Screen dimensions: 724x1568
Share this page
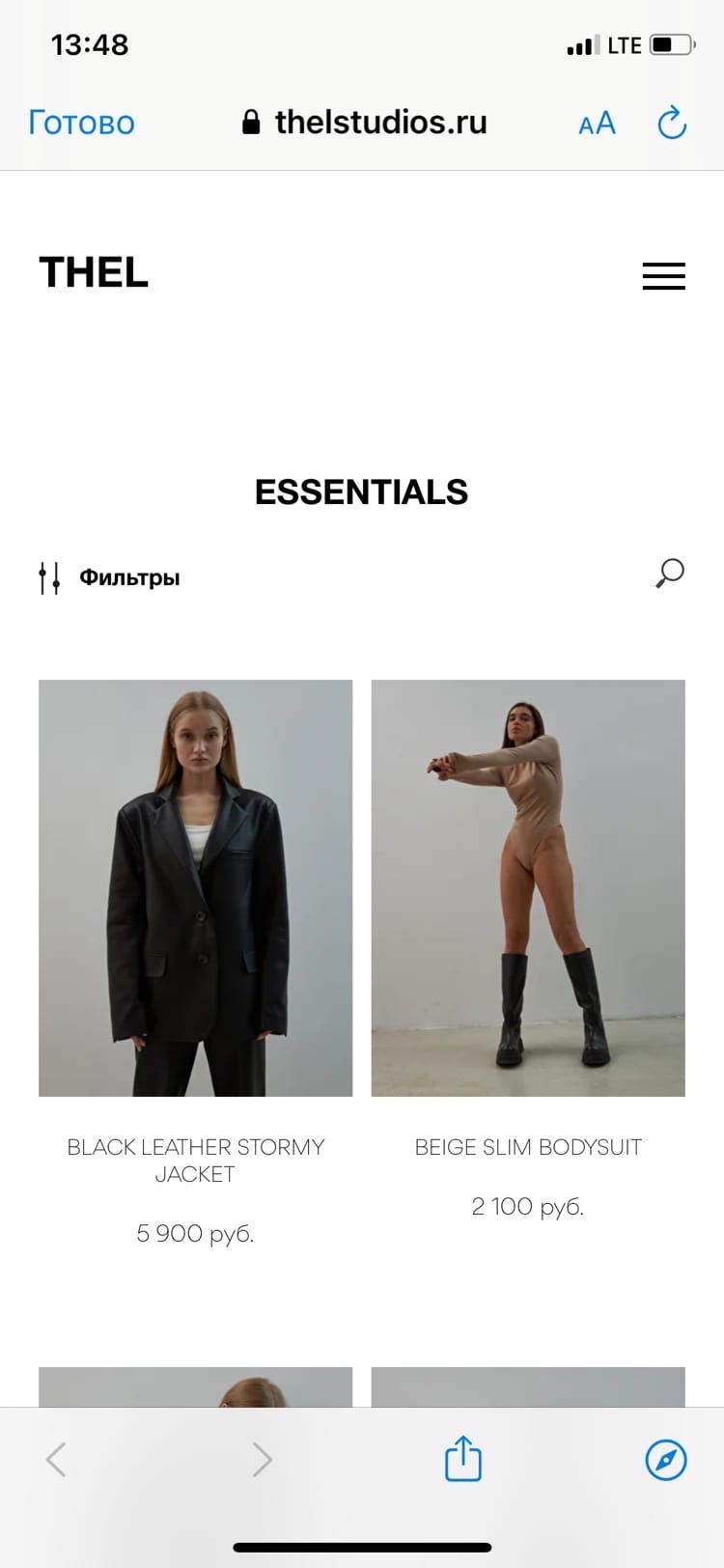(x=462, y=1458)
